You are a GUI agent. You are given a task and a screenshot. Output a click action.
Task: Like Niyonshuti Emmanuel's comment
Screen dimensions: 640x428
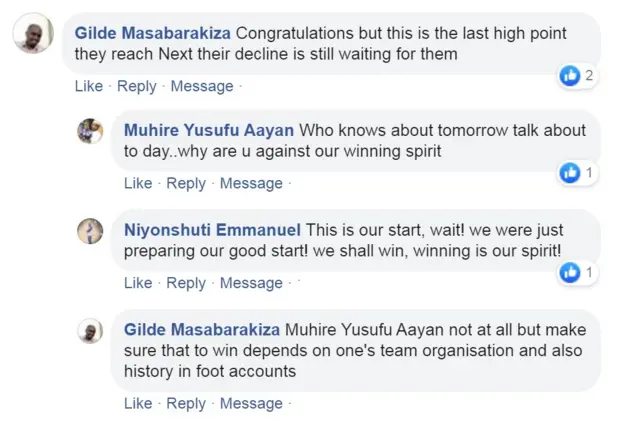tap(137, 283)
